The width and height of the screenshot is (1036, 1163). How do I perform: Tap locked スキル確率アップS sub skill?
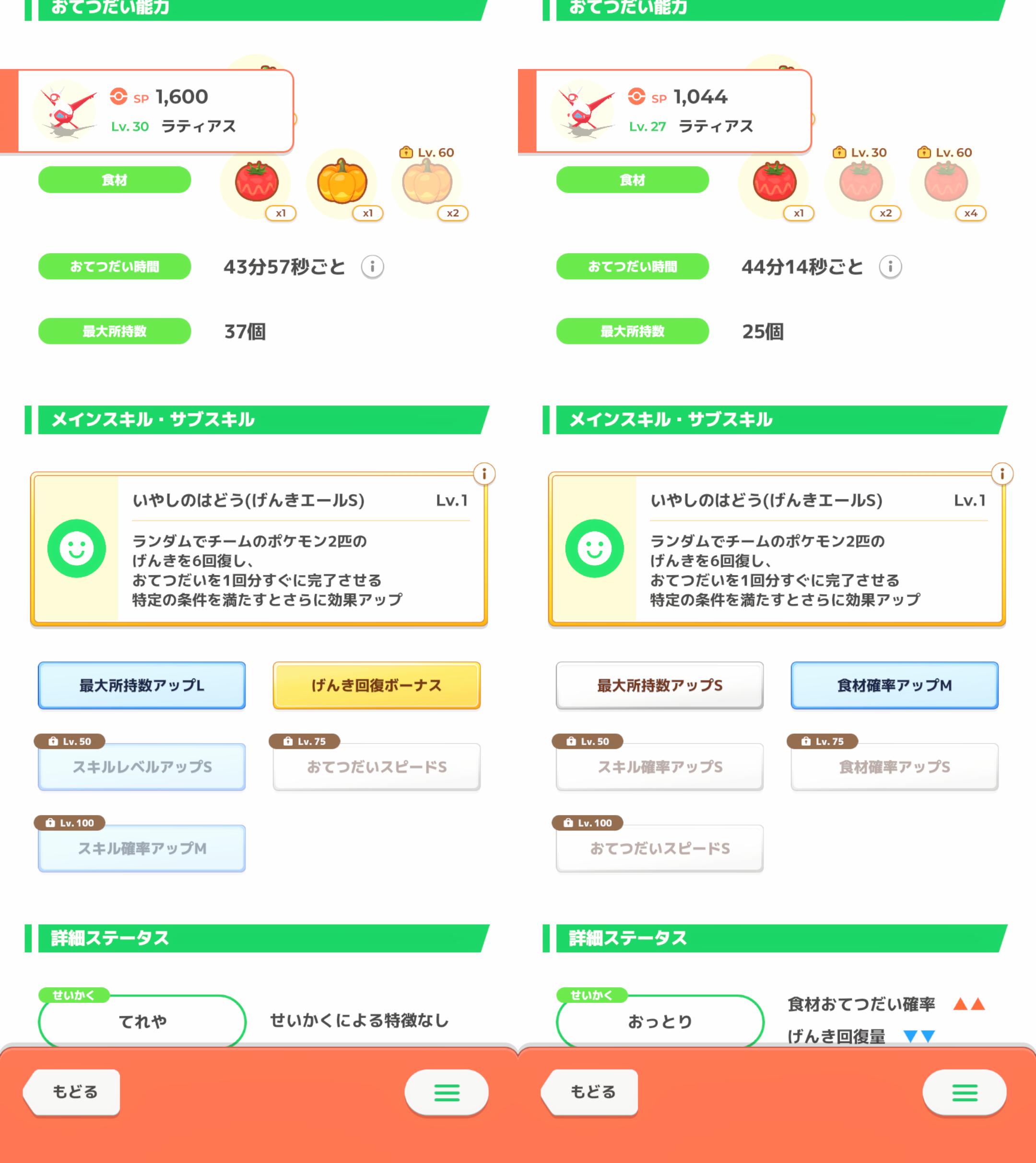click(x=660, y=767)
